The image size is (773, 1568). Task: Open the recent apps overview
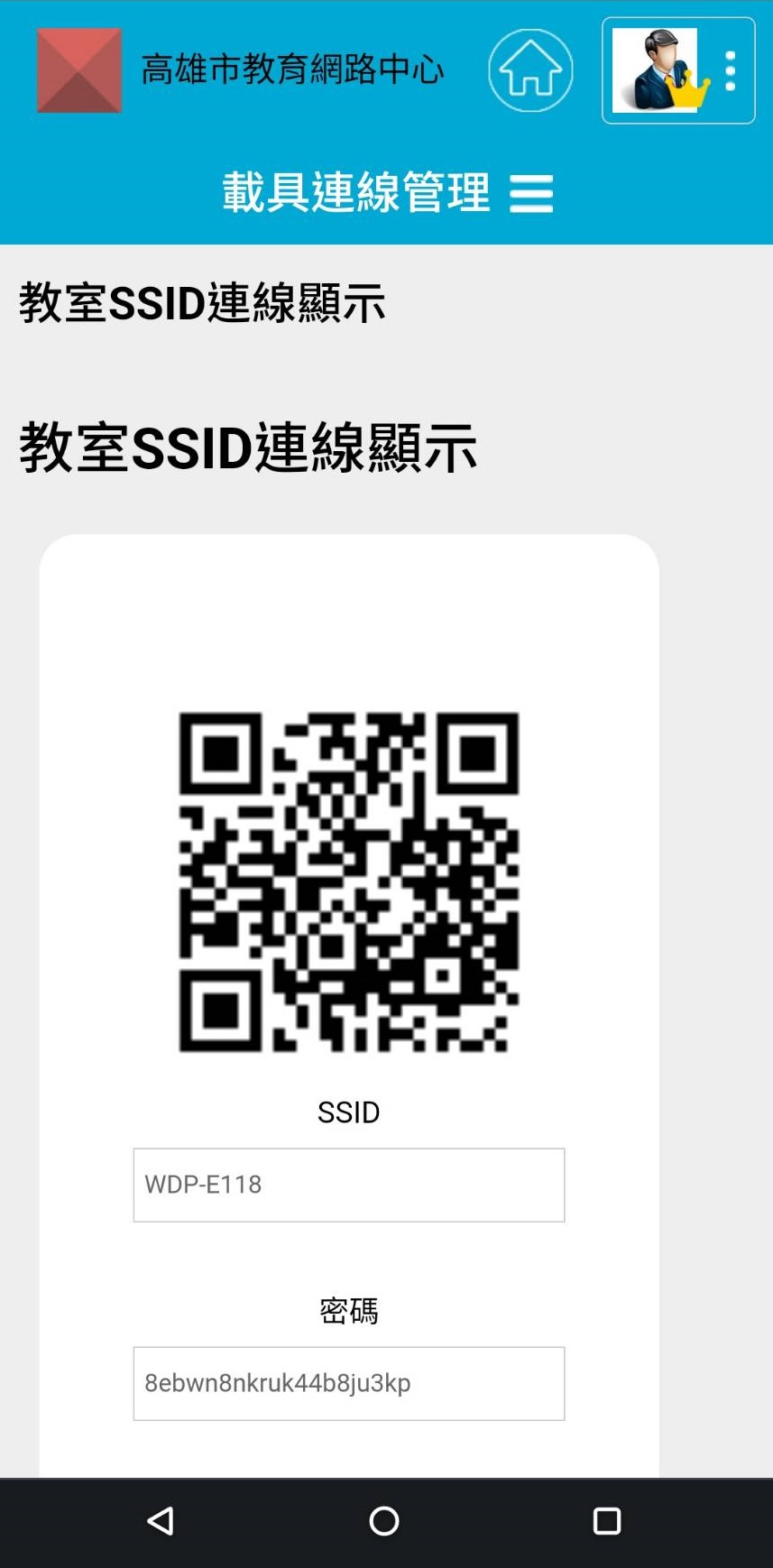coord(606,1521)
